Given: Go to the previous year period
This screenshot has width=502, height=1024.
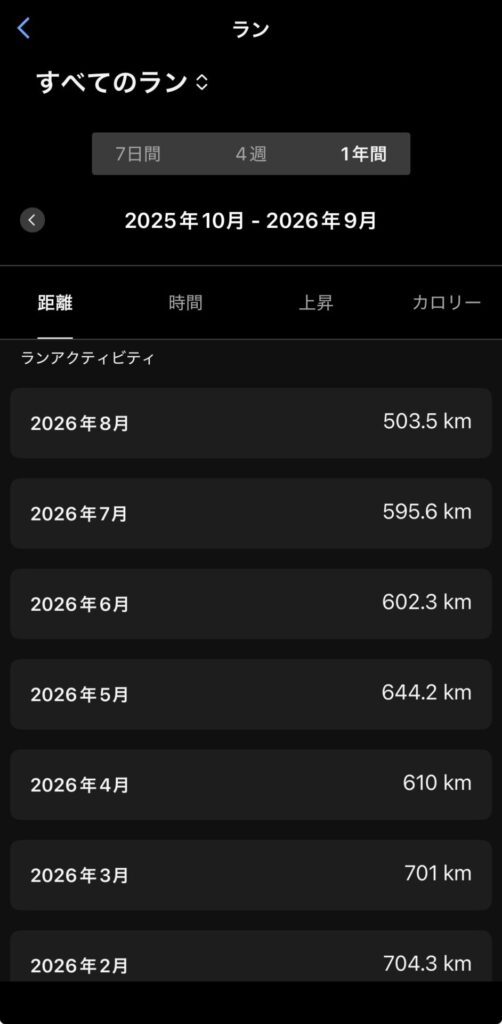Looking at the screenshot, I should [x=33, y=220].
